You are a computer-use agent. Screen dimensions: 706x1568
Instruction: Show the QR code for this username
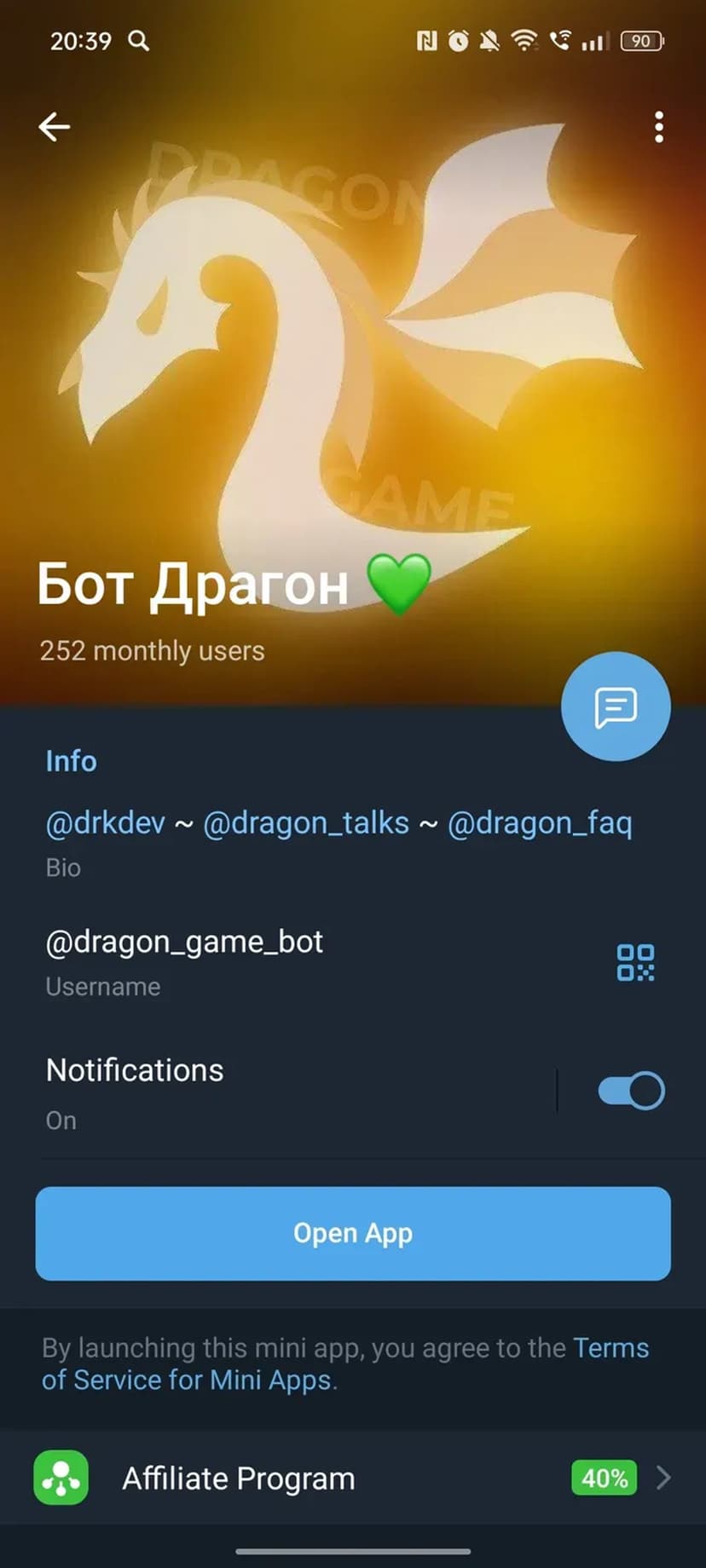(x=635, y=962)
